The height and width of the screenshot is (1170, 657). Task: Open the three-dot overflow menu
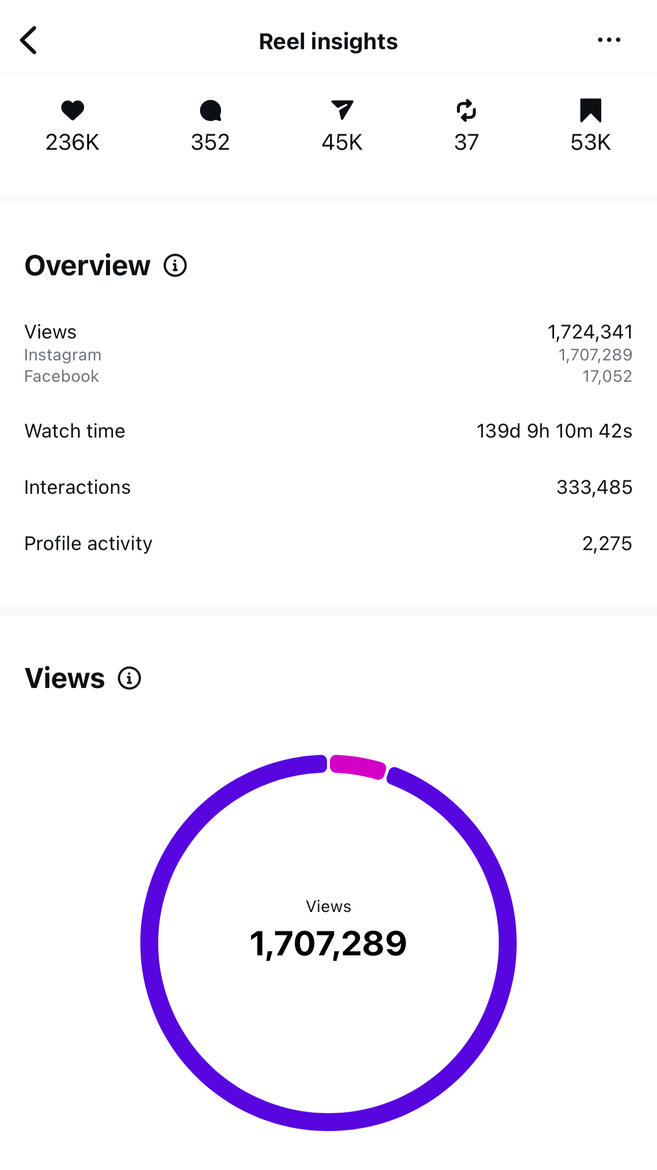pos(608,41)
